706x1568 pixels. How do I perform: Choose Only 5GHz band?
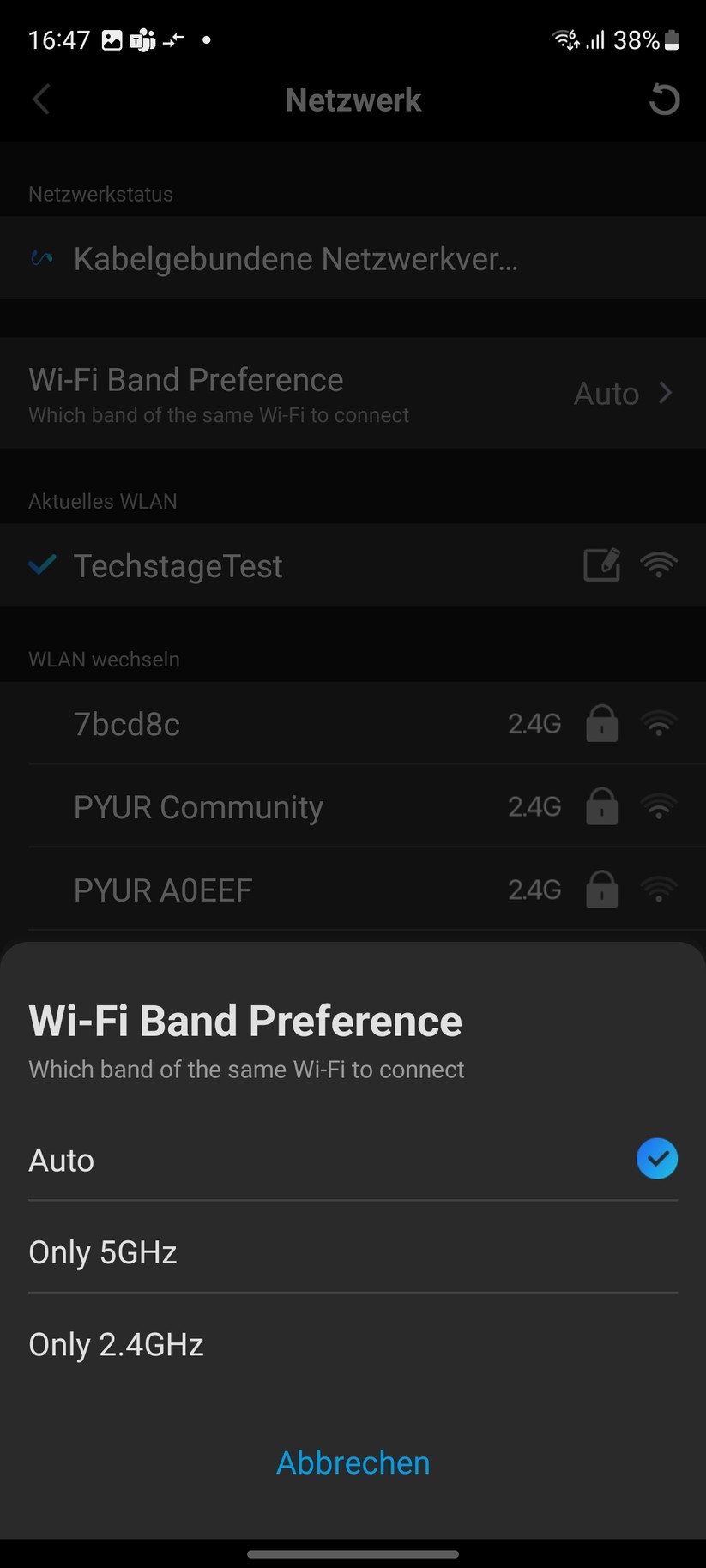(353, 1252)
